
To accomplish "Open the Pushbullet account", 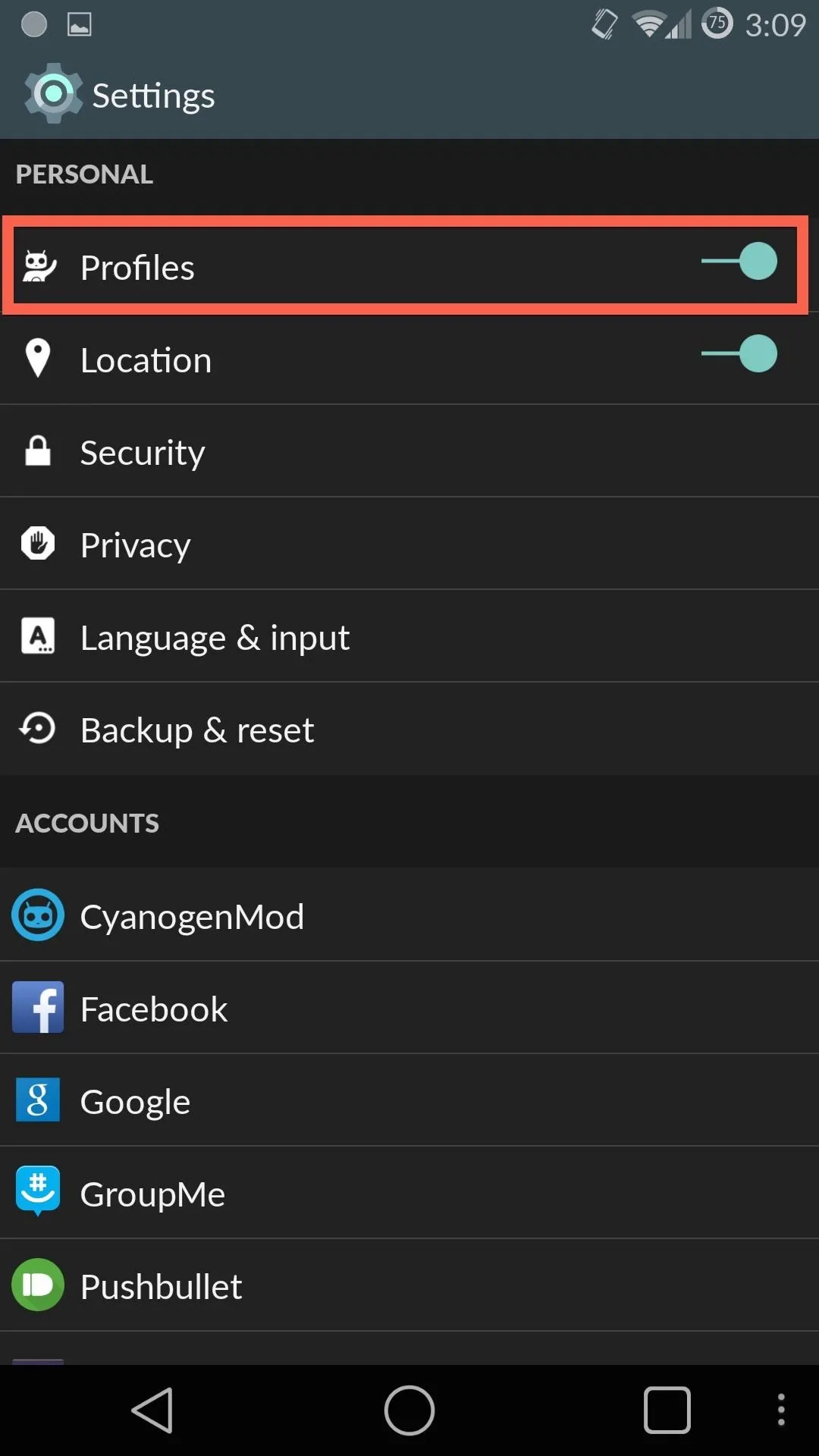I will point(409,1285).
